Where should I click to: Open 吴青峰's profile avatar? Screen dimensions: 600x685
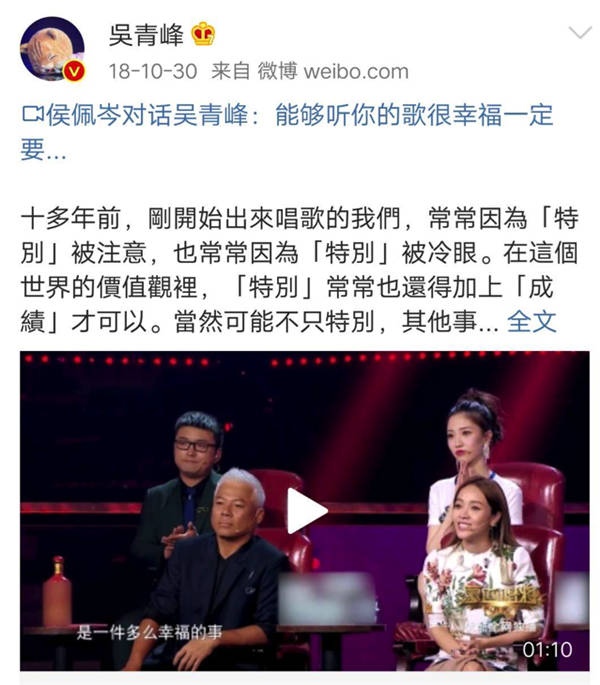(x=52, y=48)
